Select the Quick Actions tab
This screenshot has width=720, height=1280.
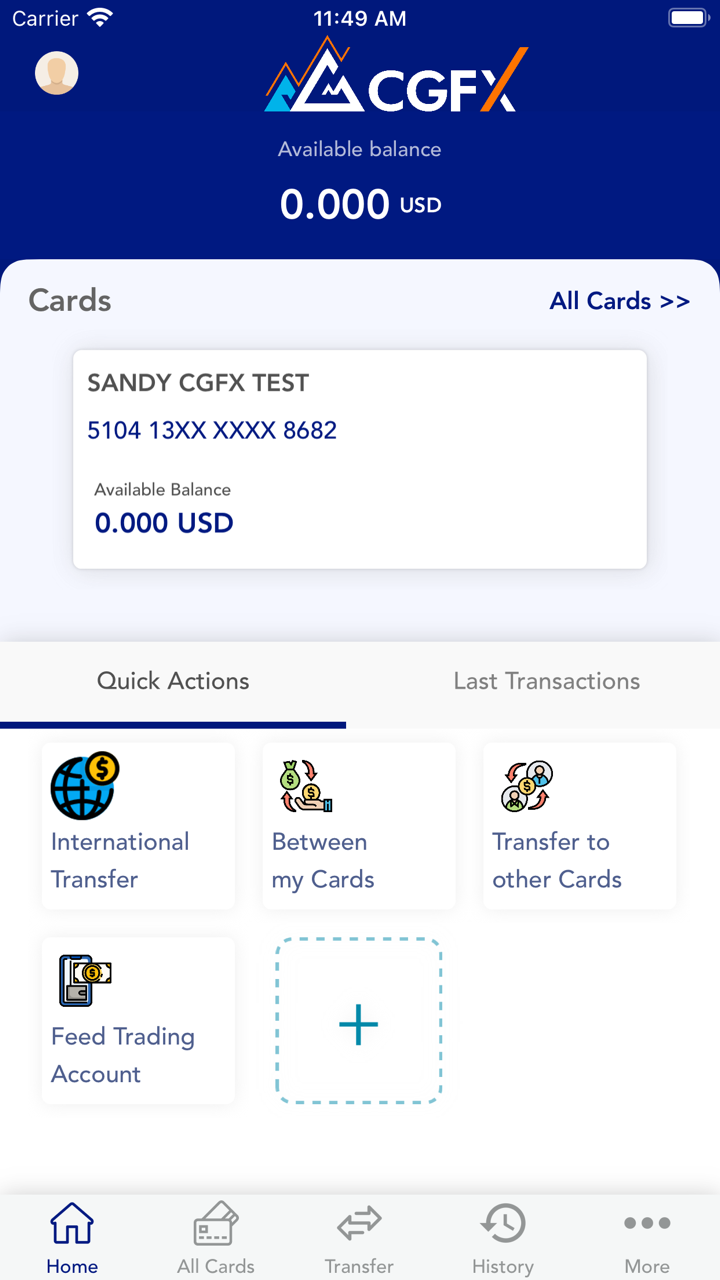pyautogui.click(x=173, y=682)
